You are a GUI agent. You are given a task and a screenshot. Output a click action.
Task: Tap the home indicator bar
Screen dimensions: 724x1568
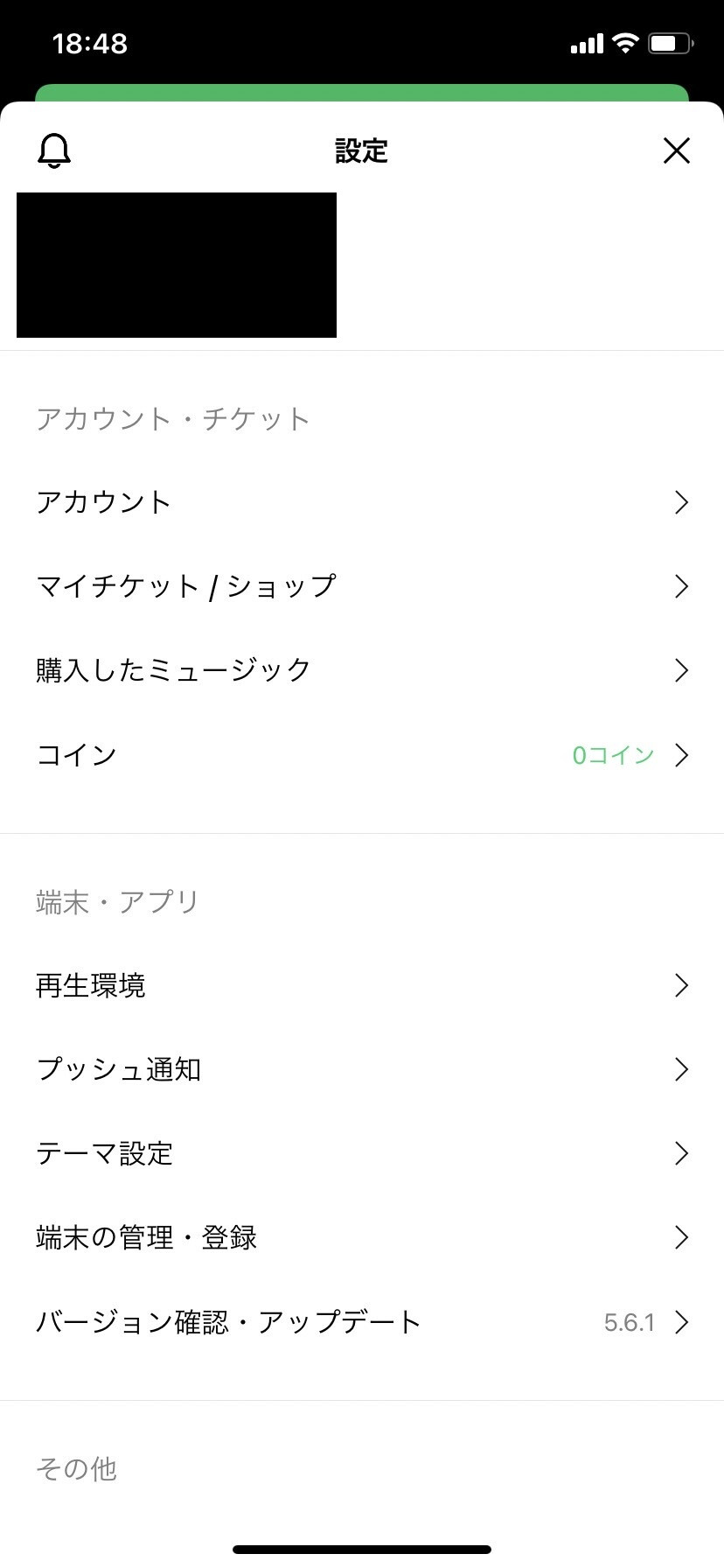tap(362, 1549)
